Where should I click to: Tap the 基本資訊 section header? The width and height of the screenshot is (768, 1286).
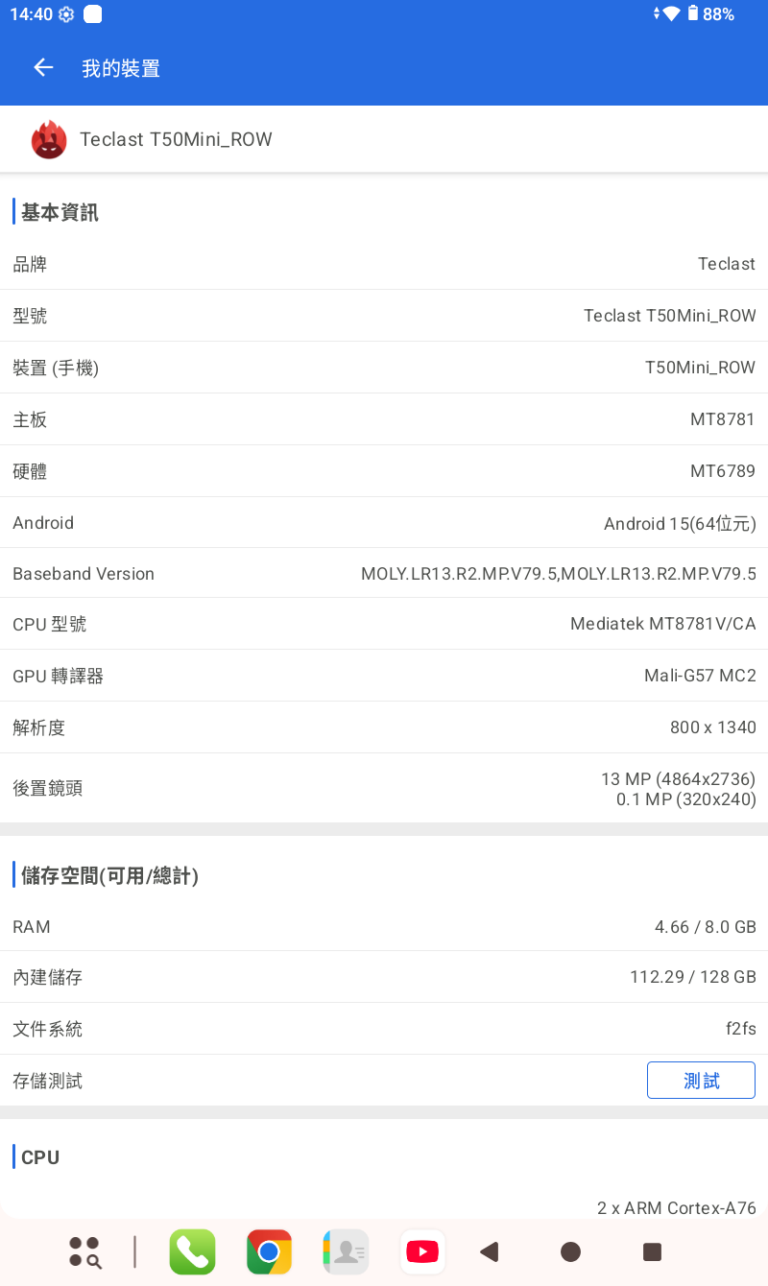(x=58, y=212)
